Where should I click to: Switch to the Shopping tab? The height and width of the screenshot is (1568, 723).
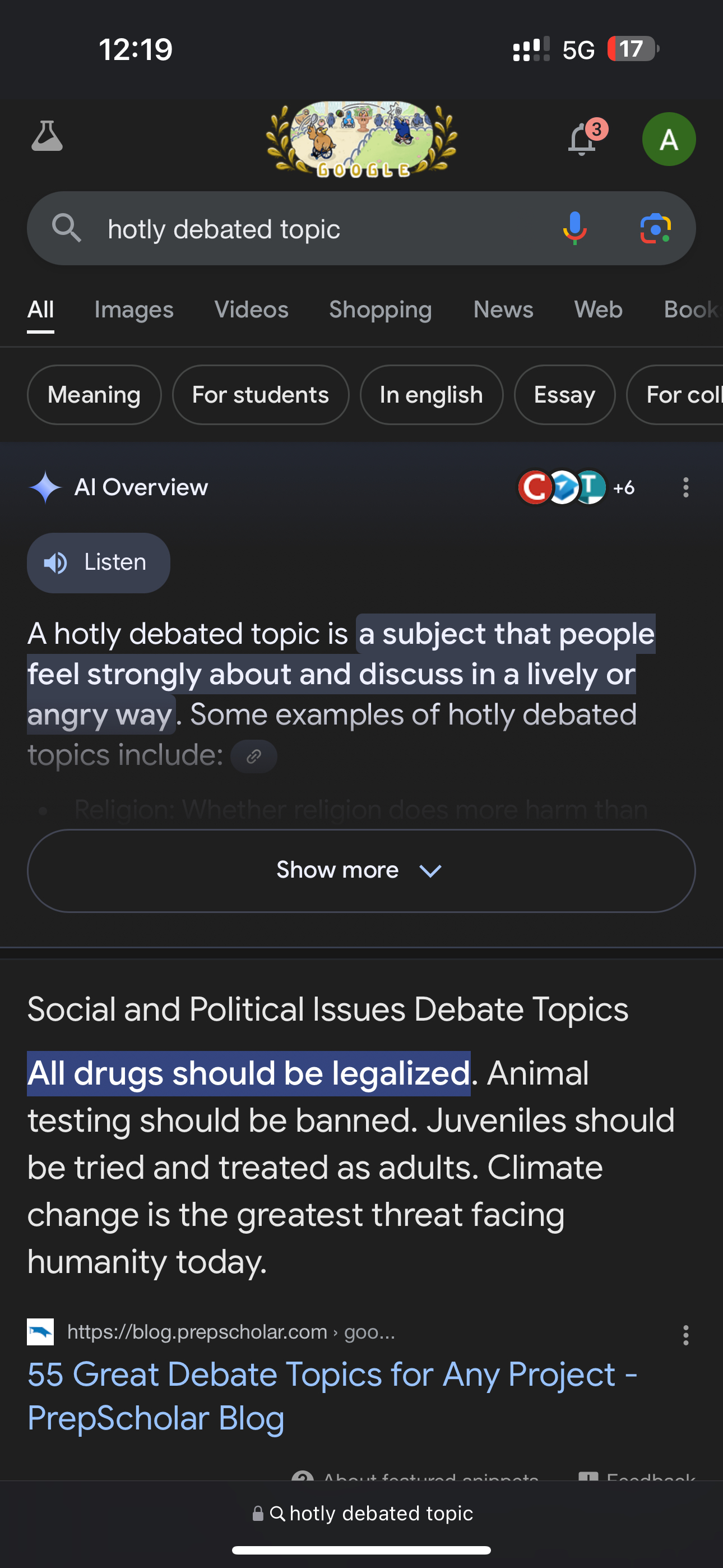pos(381,310)
